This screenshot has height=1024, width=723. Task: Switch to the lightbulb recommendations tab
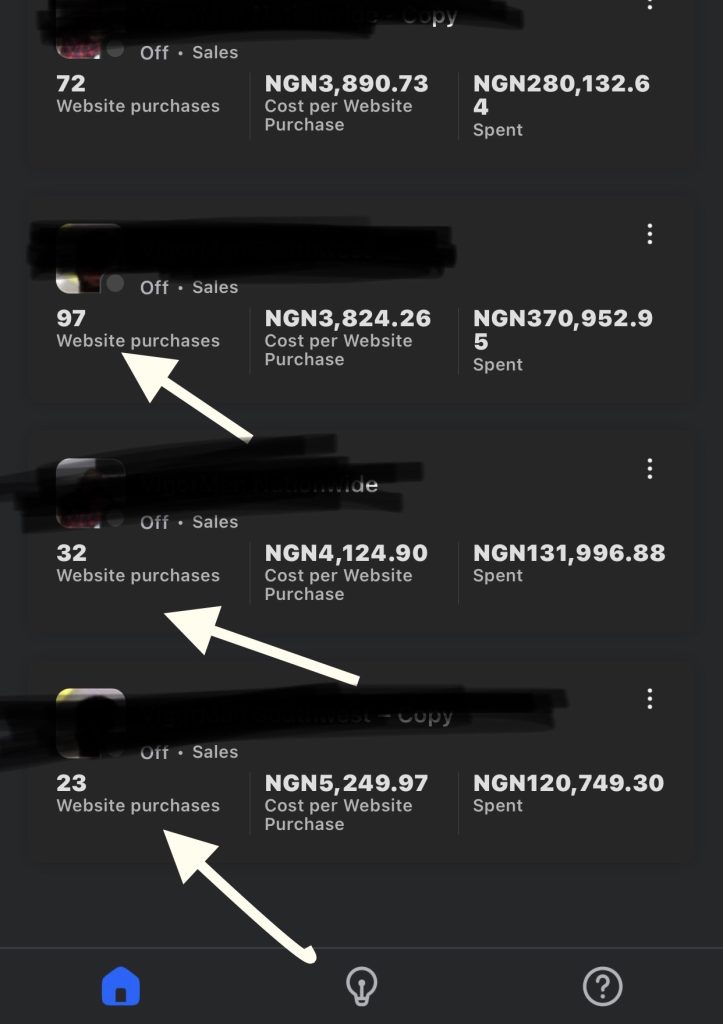point(360,987)
